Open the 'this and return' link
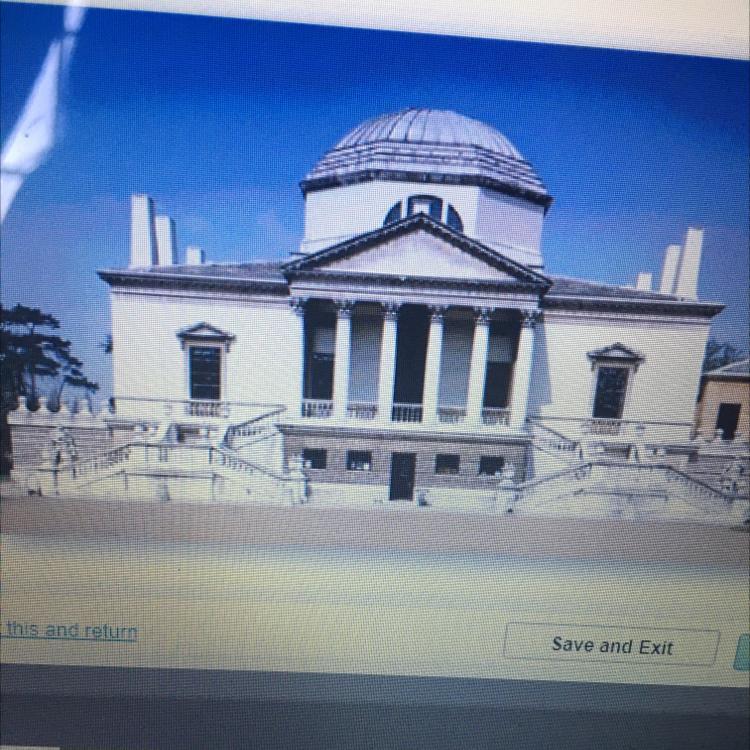 pos(70,631)
